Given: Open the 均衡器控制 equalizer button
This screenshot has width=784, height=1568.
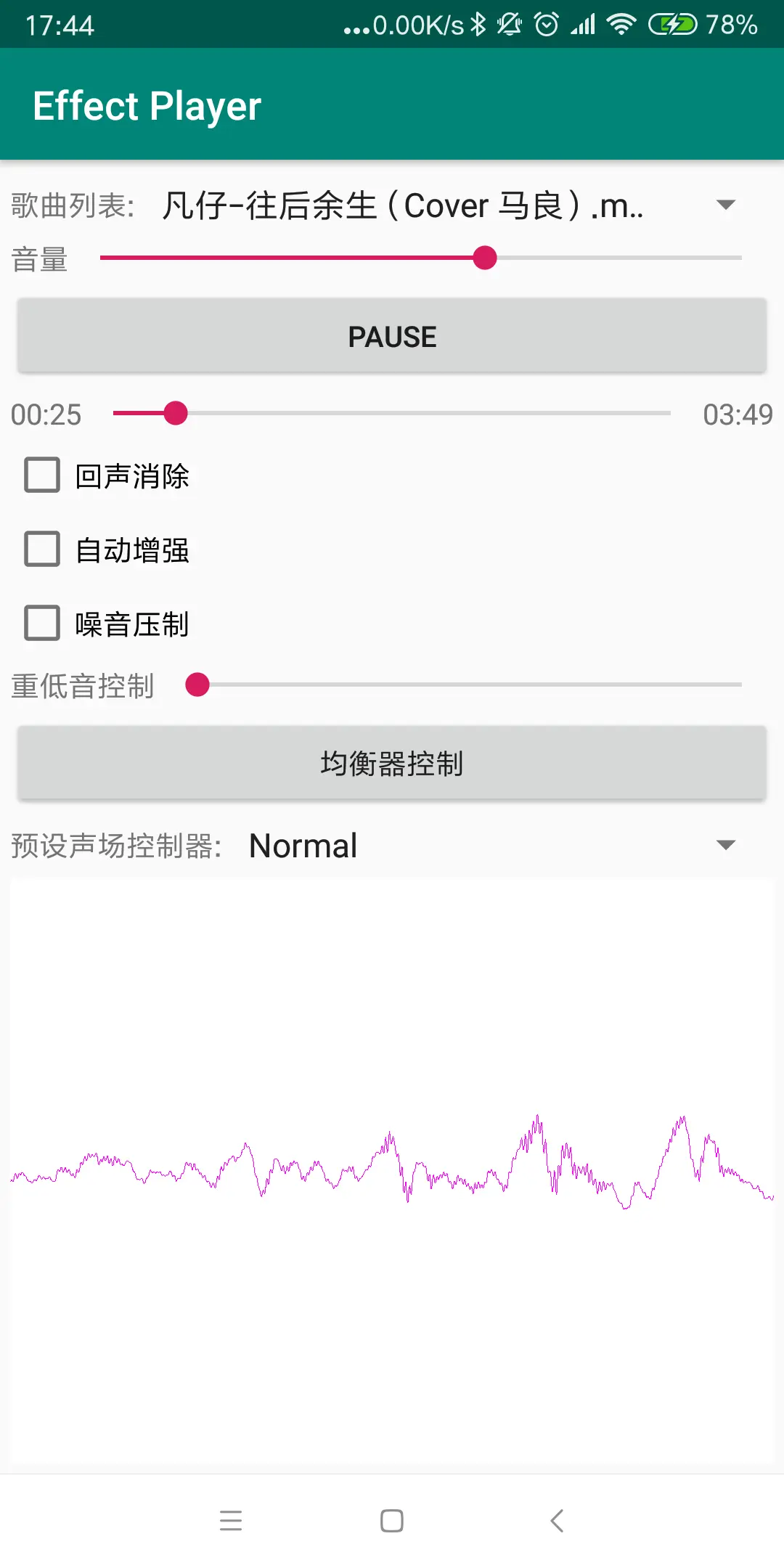Looking at the screenshot, I should (x=392, y=763).
